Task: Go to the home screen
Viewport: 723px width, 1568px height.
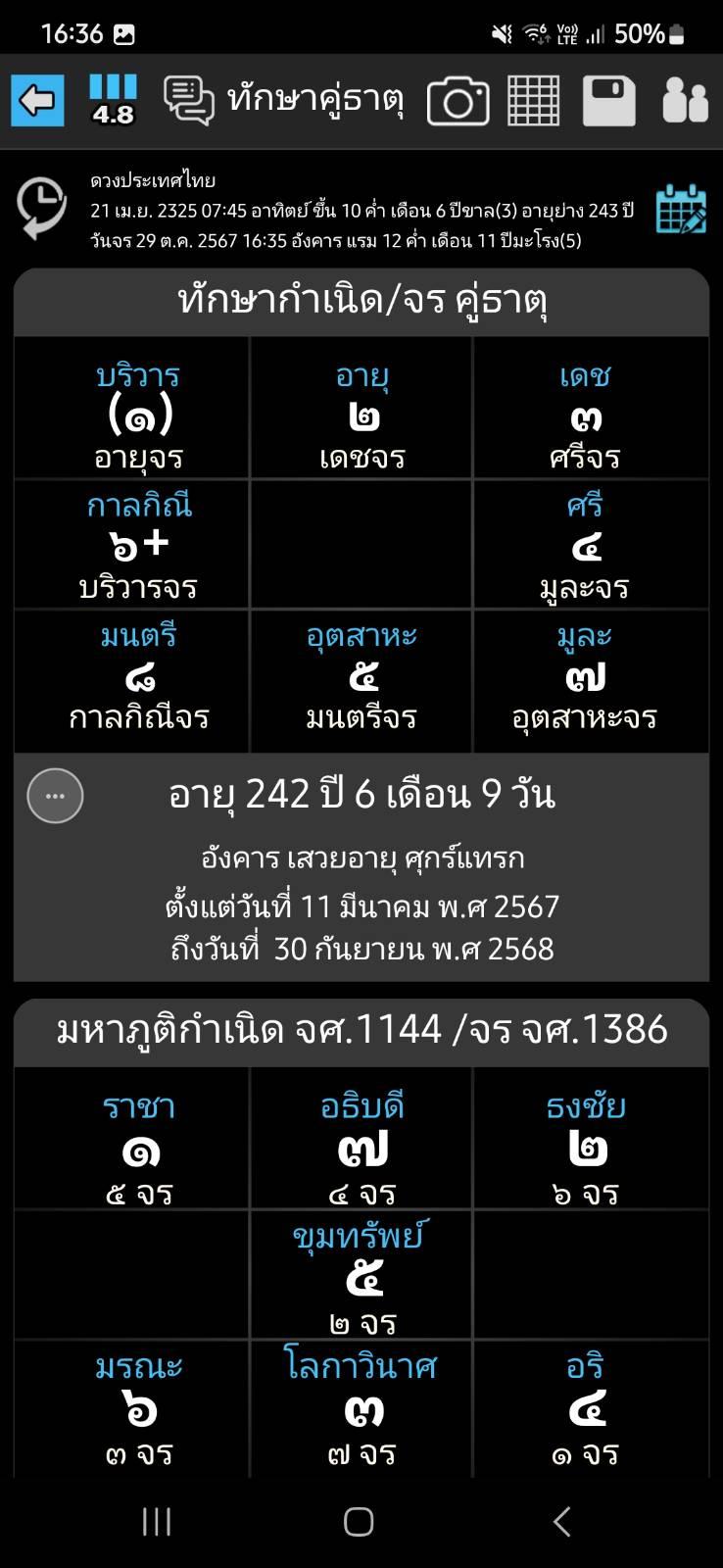Action: click(359, 1521)
